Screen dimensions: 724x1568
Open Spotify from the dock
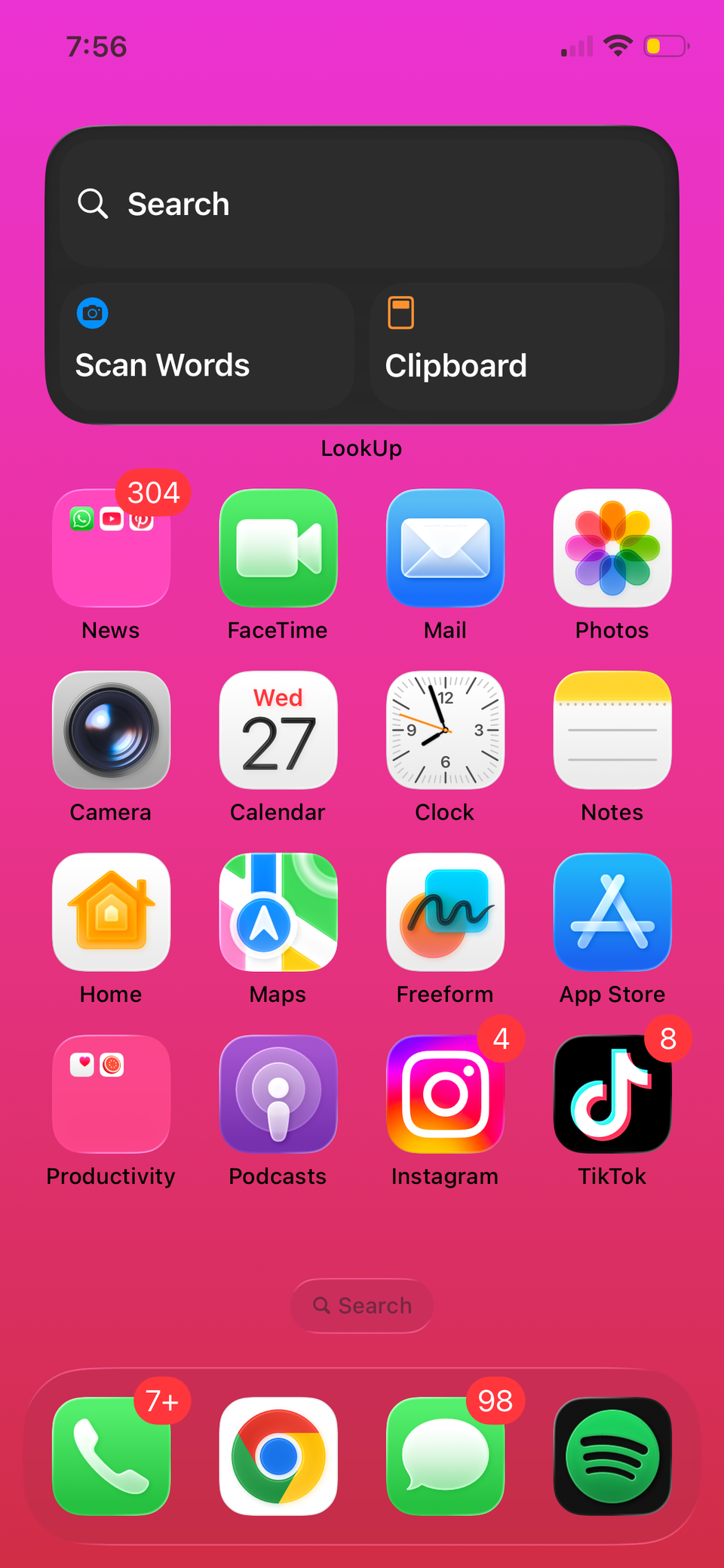[612, 1456]
